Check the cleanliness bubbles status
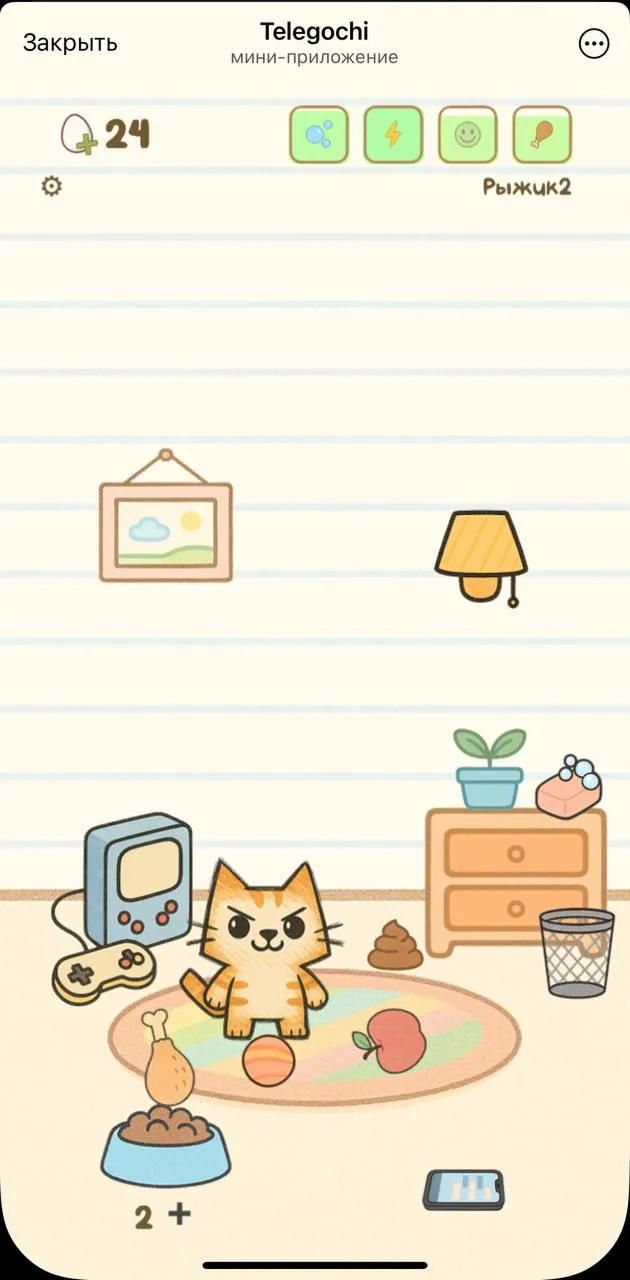Image resolution: width=630 pixels, height=1280 pixels. click(319, 134)
